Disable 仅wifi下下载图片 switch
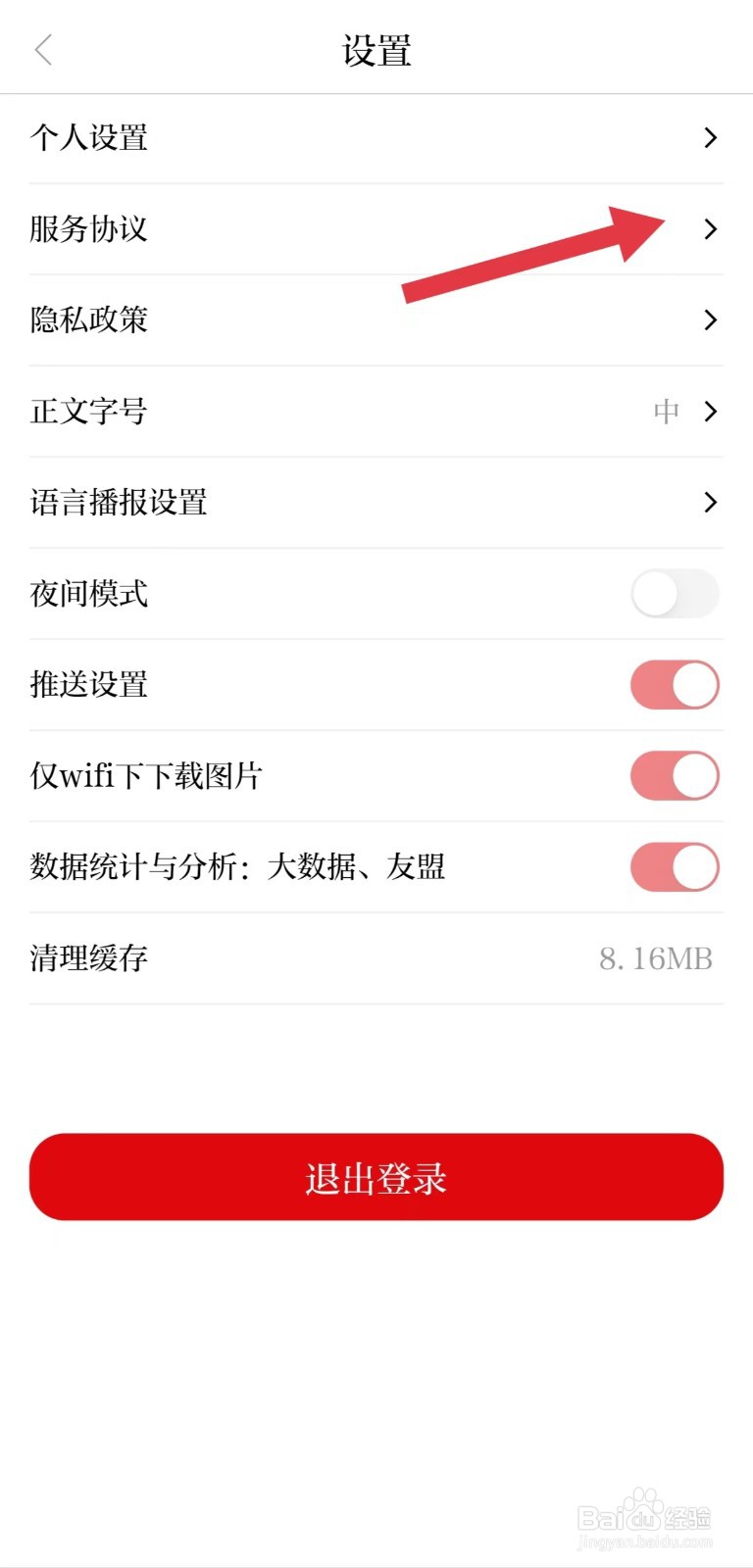 [675, 776]
